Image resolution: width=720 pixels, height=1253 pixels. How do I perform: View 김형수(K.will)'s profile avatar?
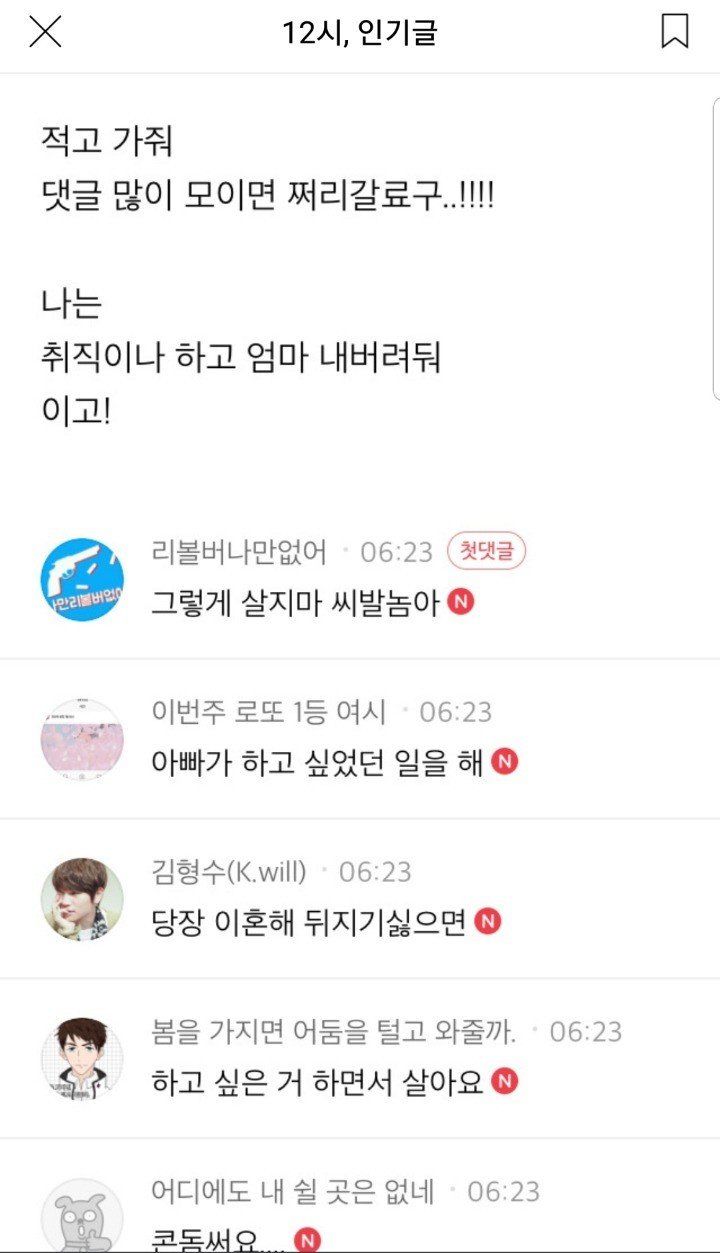tap(82, 899)
